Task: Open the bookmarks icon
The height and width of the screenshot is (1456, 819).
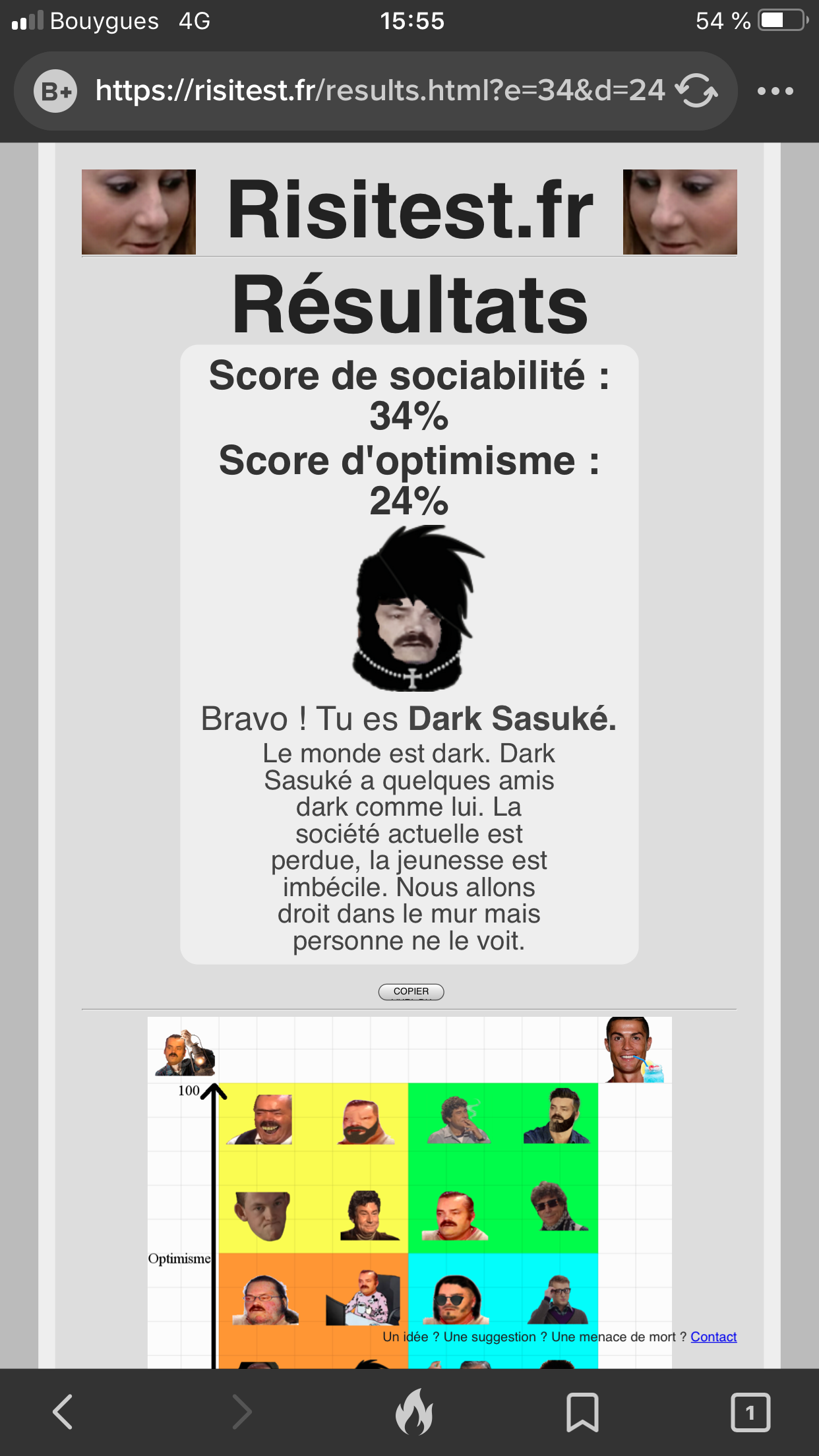Action: point(582,1412)
